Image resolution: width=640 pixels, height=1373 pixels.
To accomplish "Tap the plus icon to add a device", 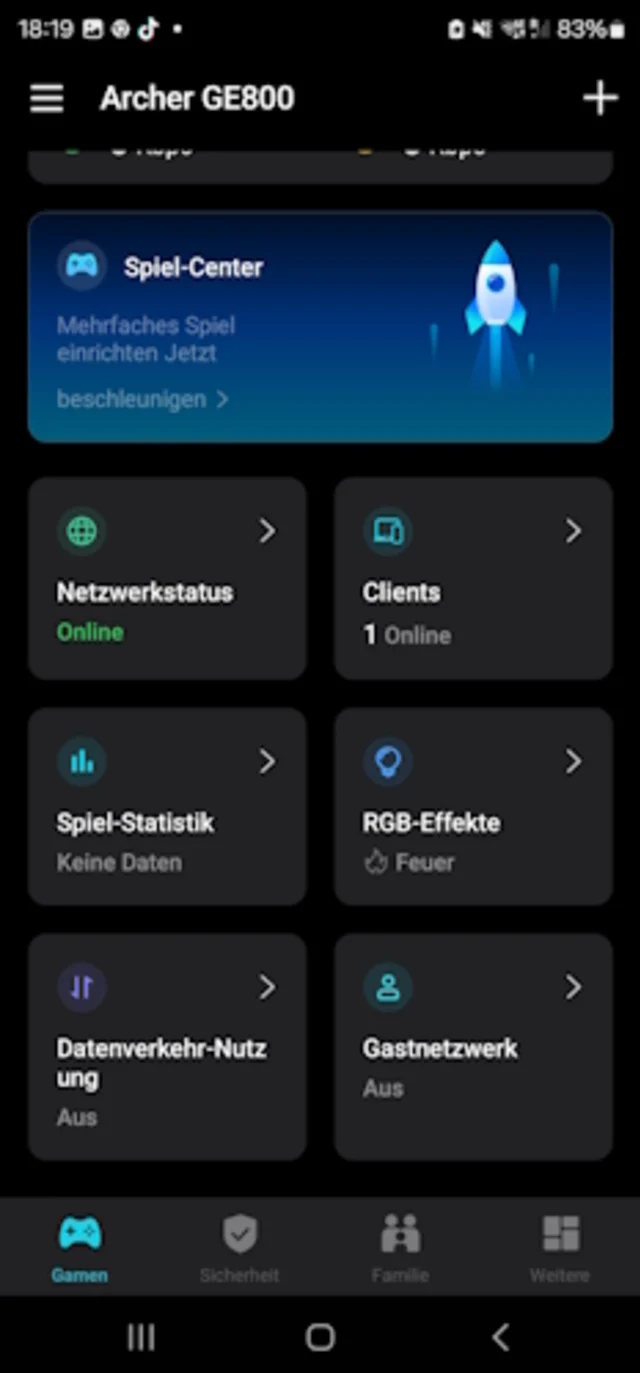I will [x=600, y=98].
